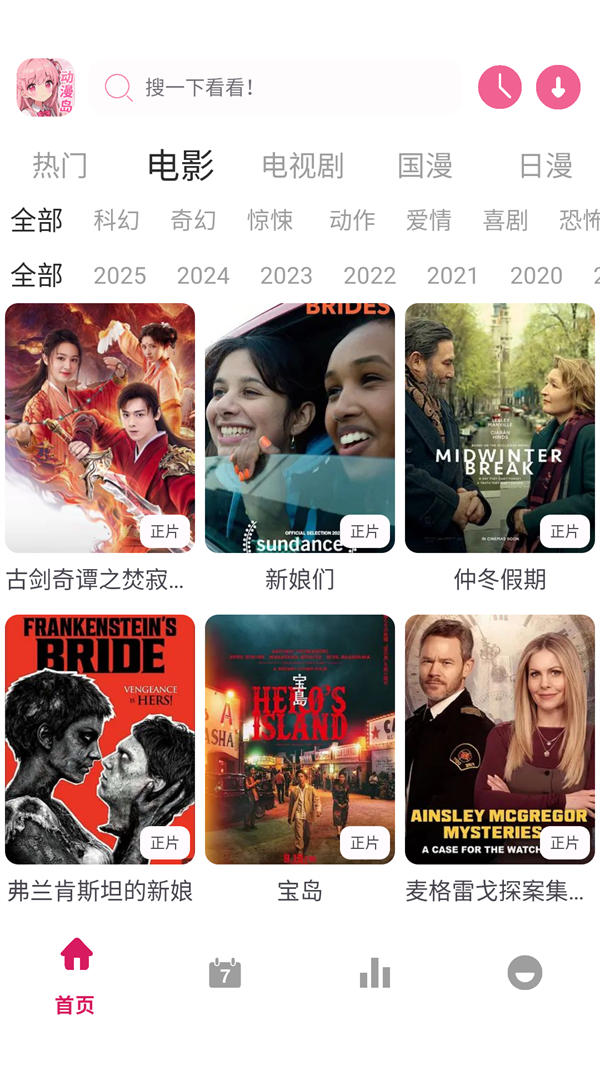600x1066 pixels.
Task: Choose the 2022 year filter
Action: (x=370, y=275)
